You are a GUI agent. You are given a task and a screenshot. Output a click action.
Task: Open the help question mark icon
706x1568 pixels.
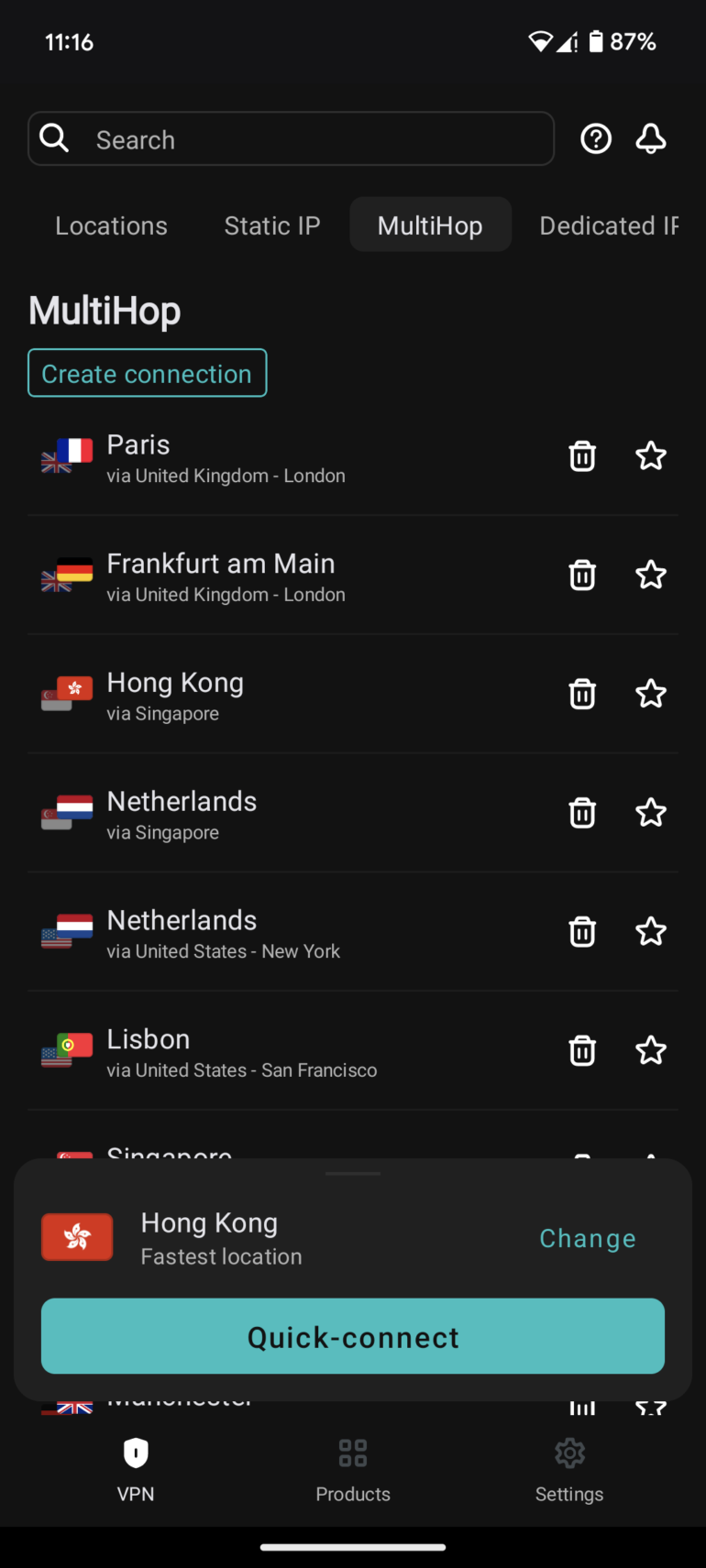point(595,138)
